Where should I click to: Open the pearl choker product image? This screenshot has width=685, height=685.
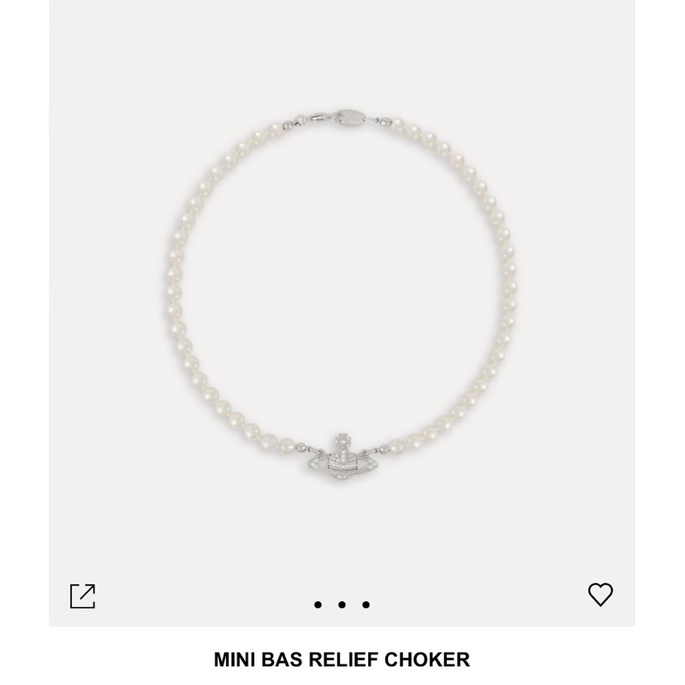(x=341, y=300)
